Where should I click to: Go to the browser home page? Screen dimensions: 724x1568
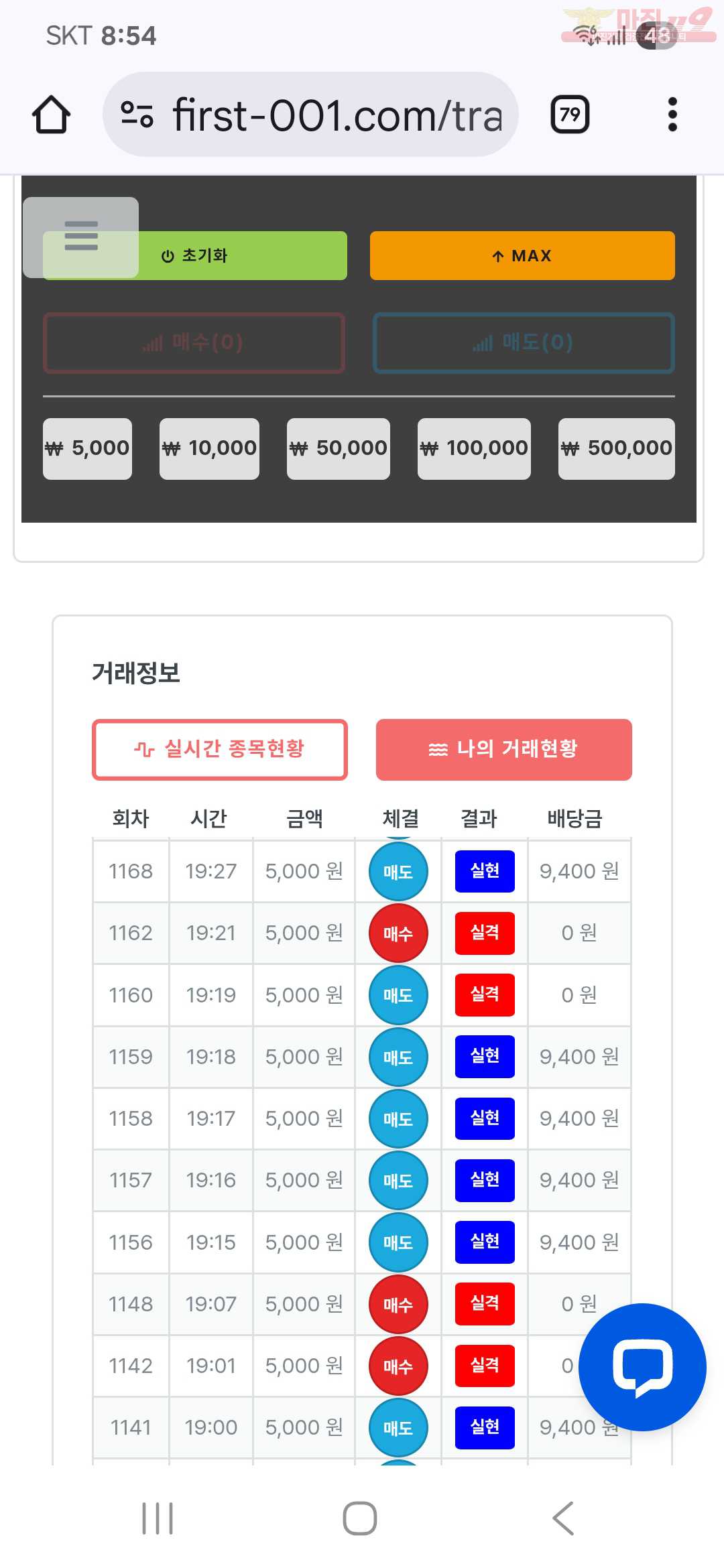(x=51, y=115)
